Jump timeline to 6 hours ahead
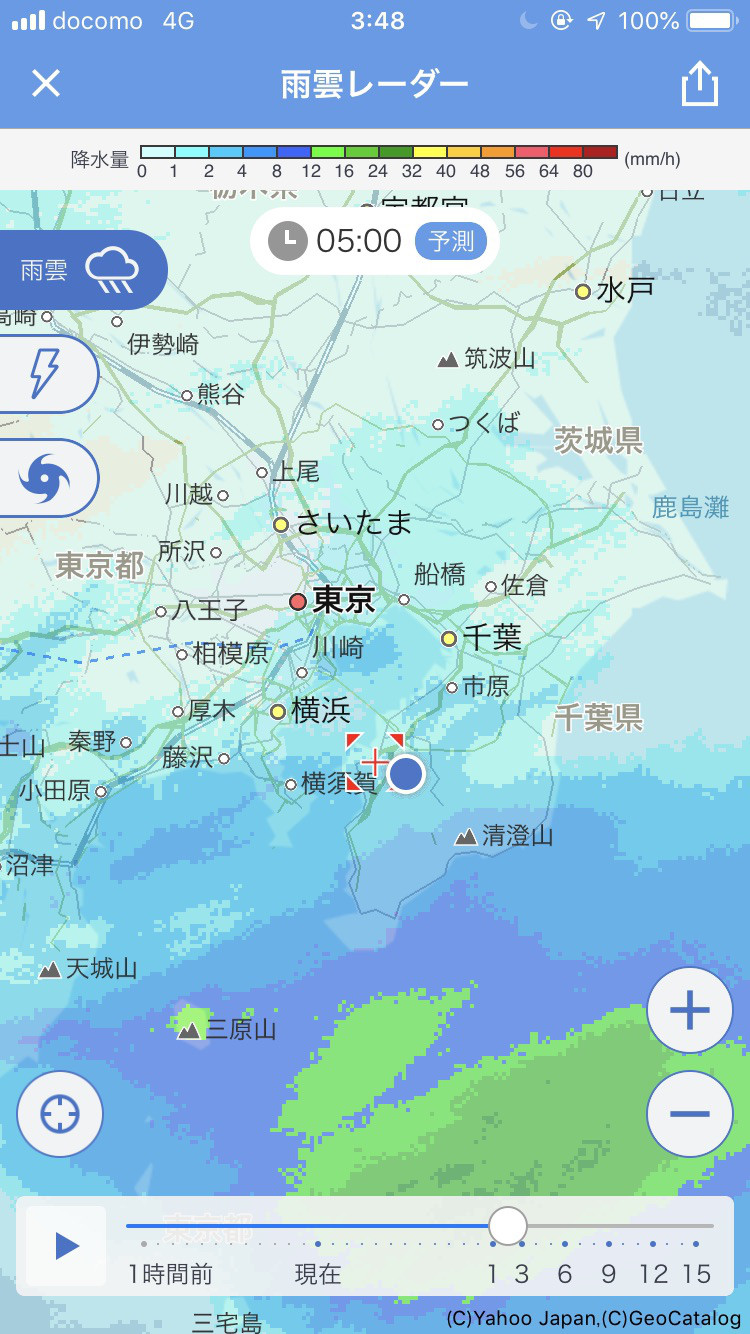 click(565, 1245)
